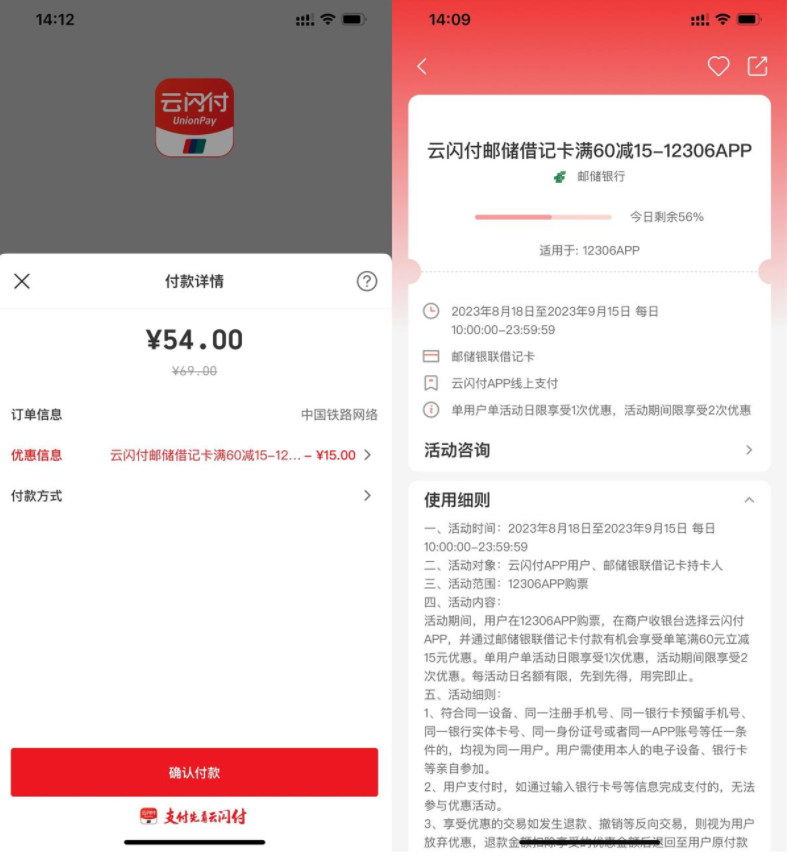Choose a 付款方式 payment method
The height and width of the screenshot is (857, 787).
click(x=195, y=496)
